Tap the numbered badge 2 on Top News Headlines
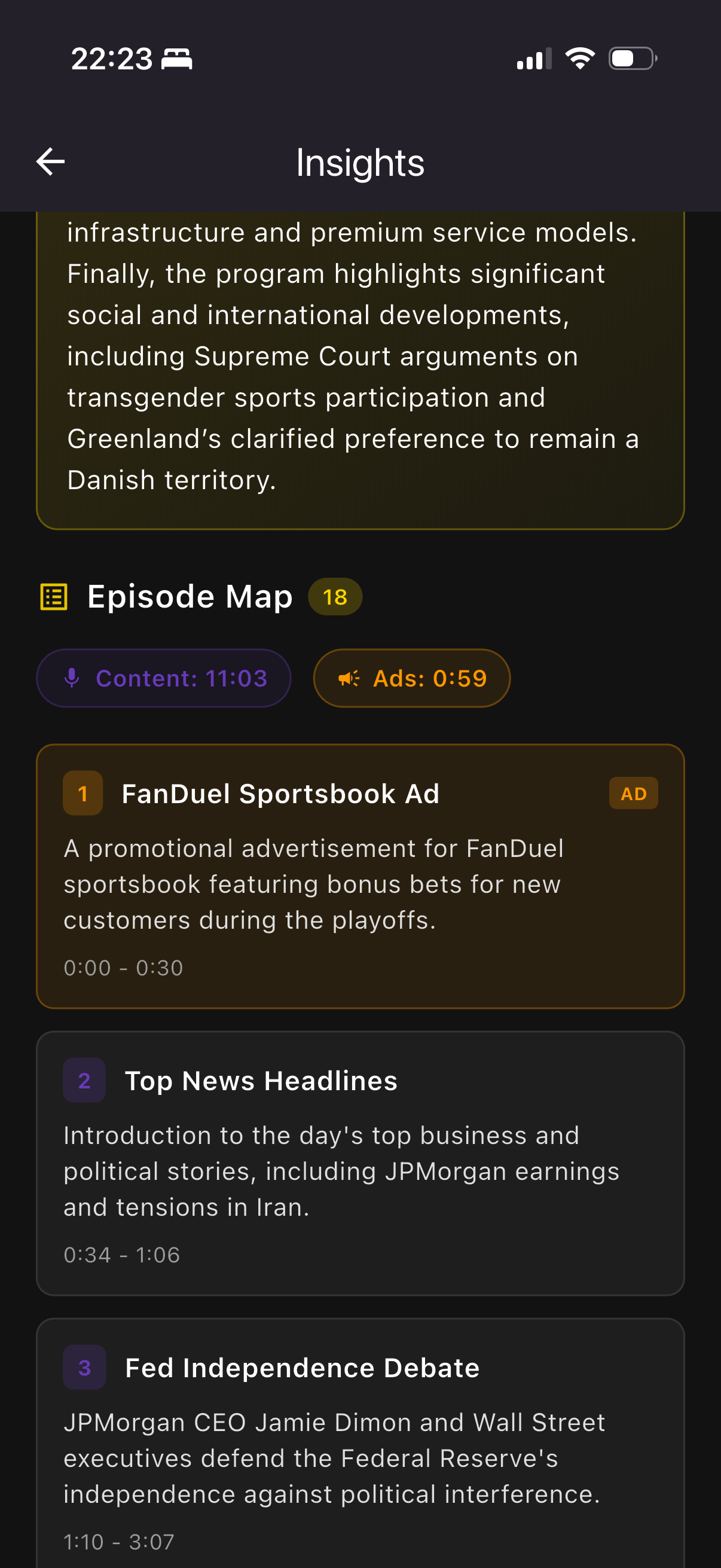 point(83,1081)
